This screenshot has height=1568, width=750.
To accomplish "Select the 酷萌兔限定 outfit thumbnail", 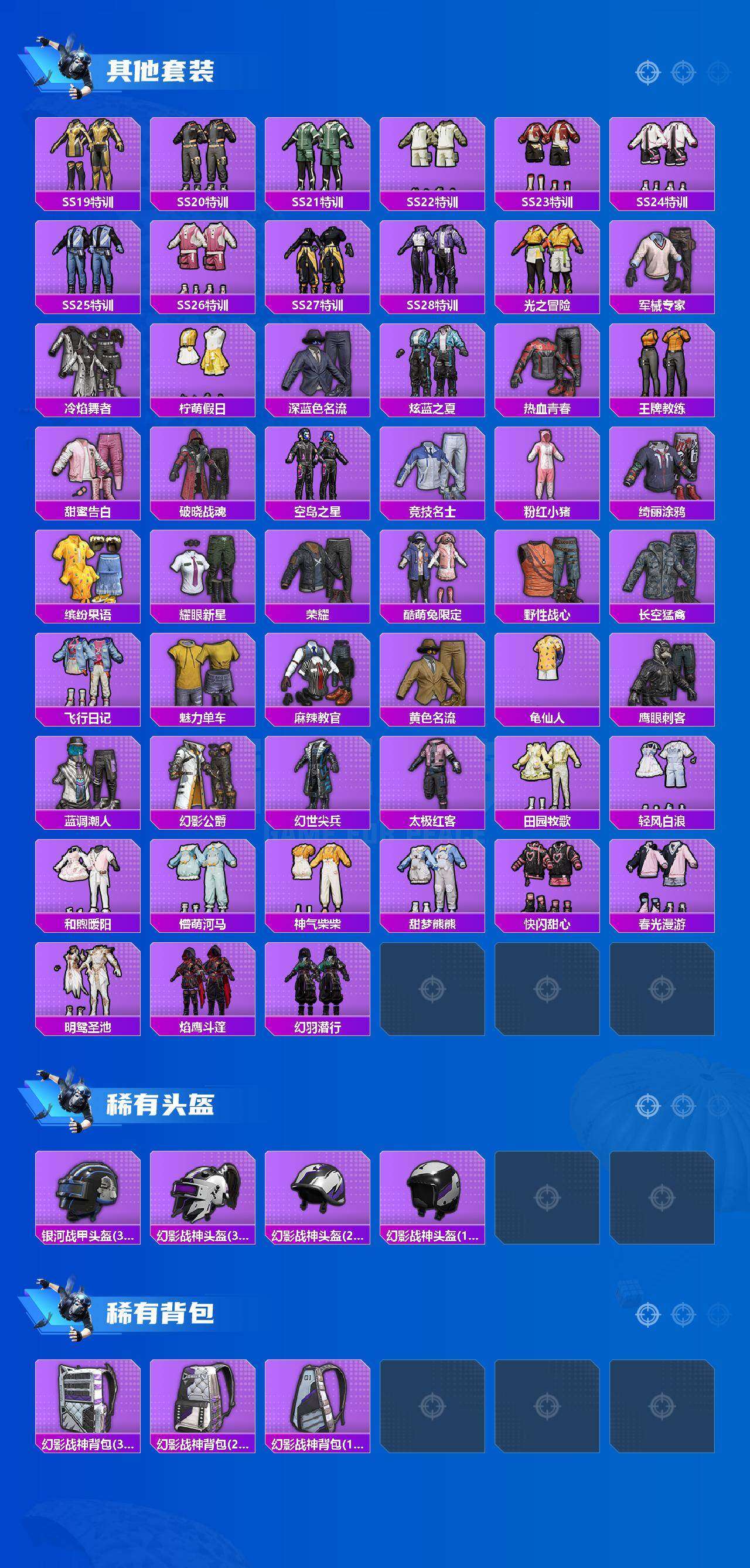I will tap(432, 571).
